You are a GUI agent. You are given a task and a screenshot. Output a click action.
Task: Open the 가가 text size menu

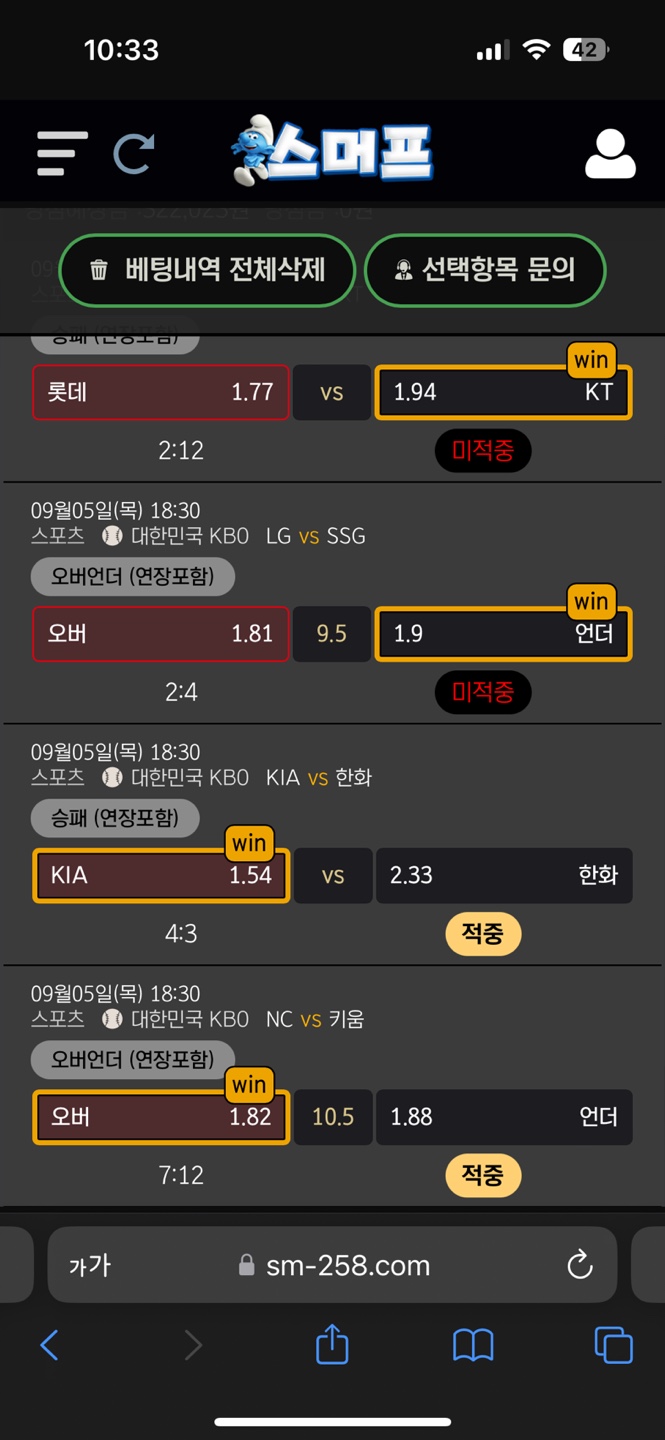90,1266
